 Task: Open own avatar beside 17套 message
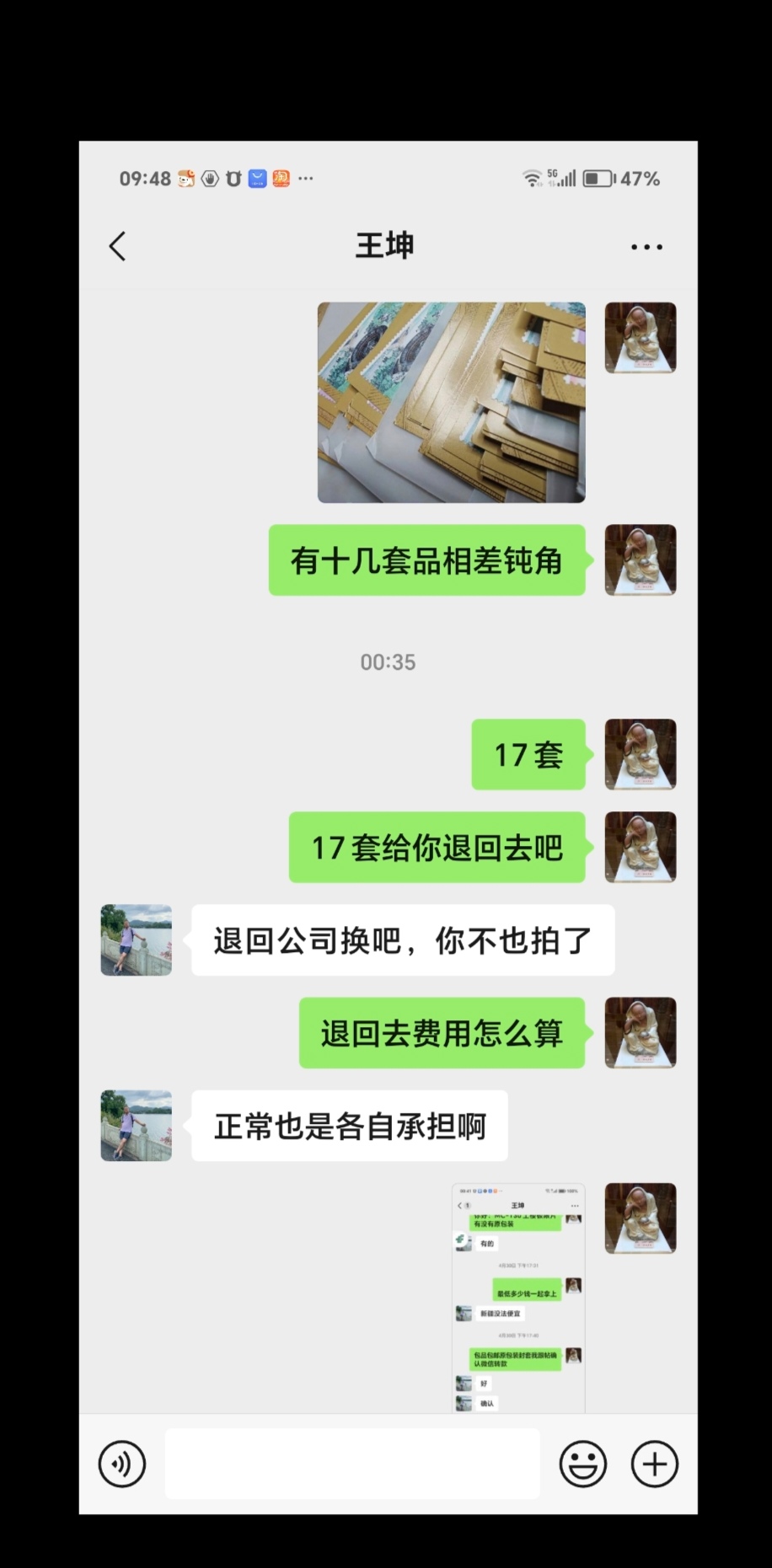(641, 754)
